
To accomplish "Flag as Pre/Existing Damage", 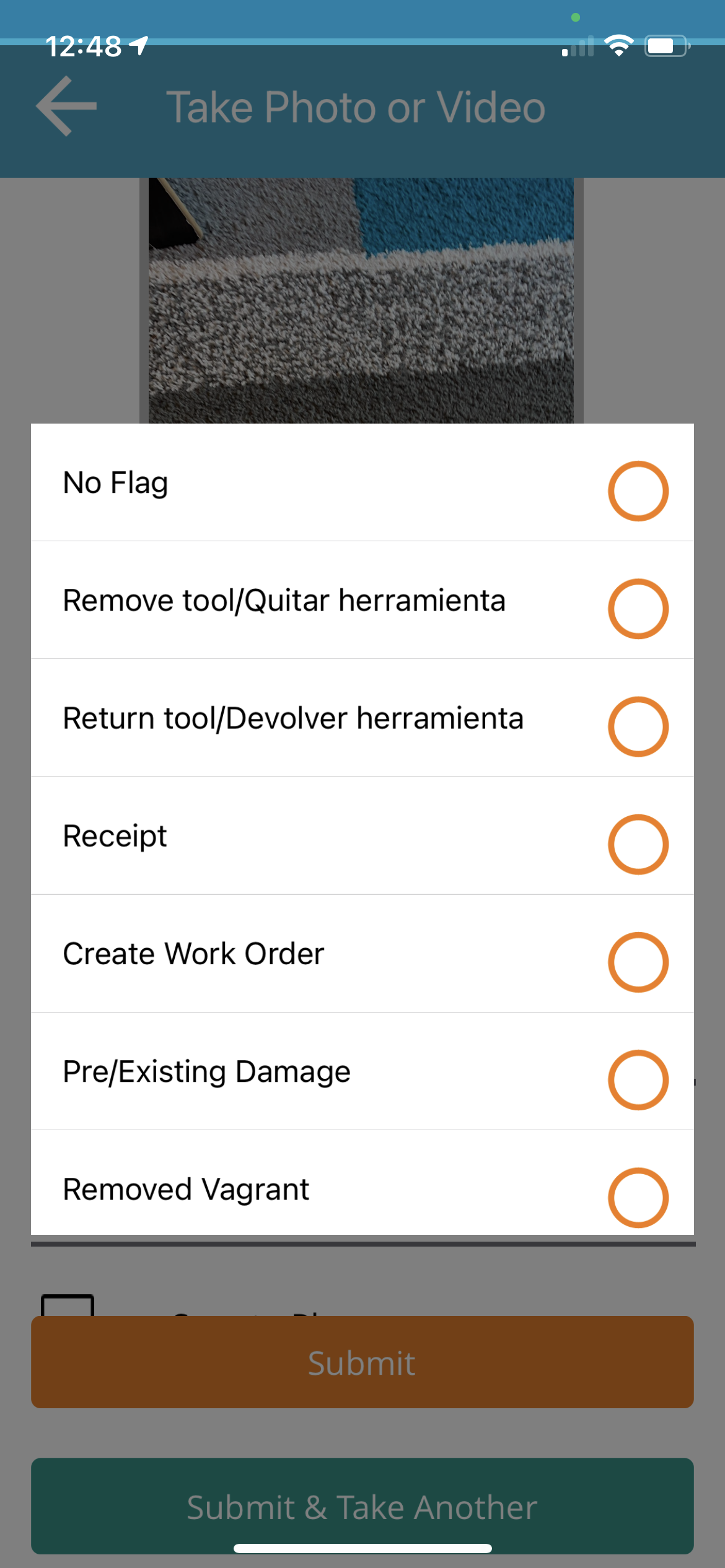I will (638, 1080).
